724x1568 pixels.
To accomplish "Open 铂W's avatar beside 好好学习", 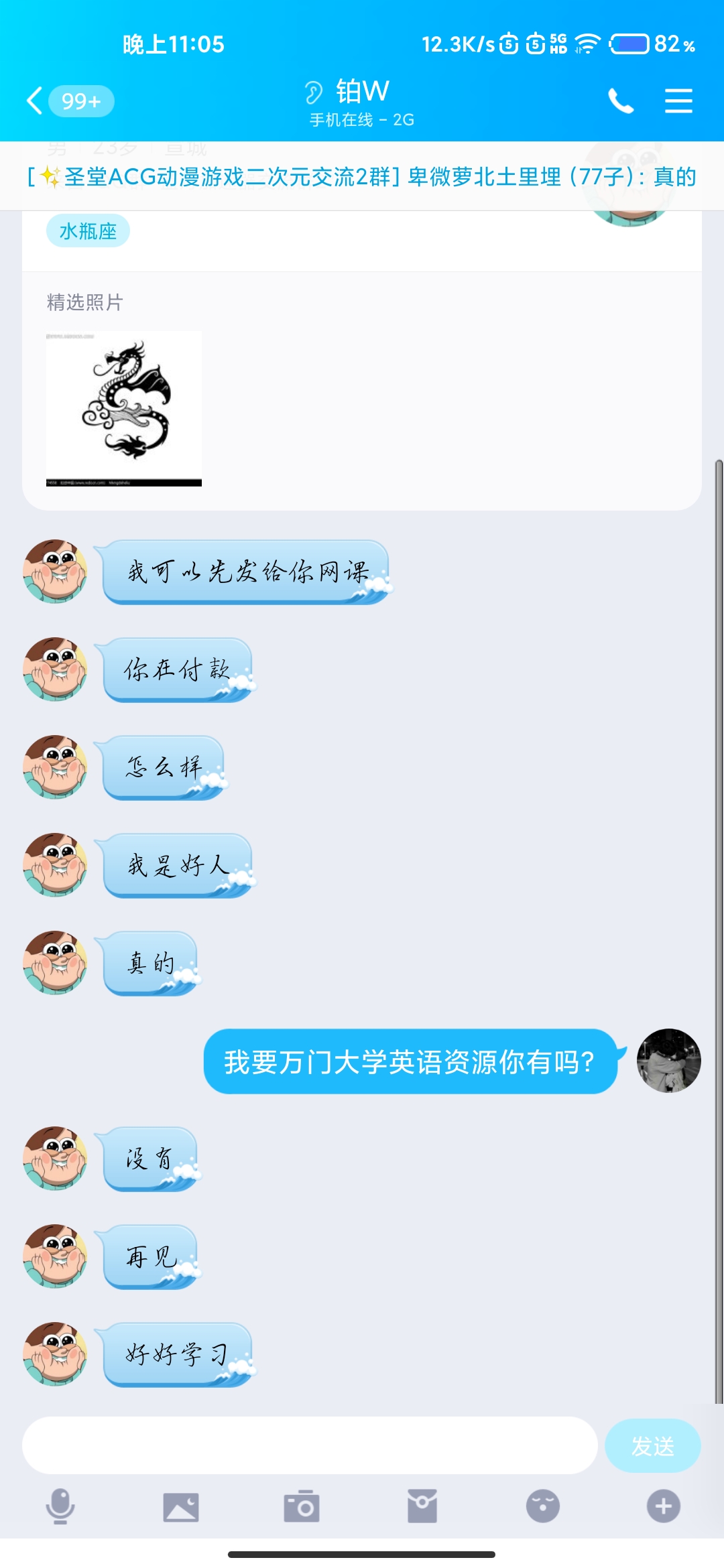I will click(x=55, y=1354).
